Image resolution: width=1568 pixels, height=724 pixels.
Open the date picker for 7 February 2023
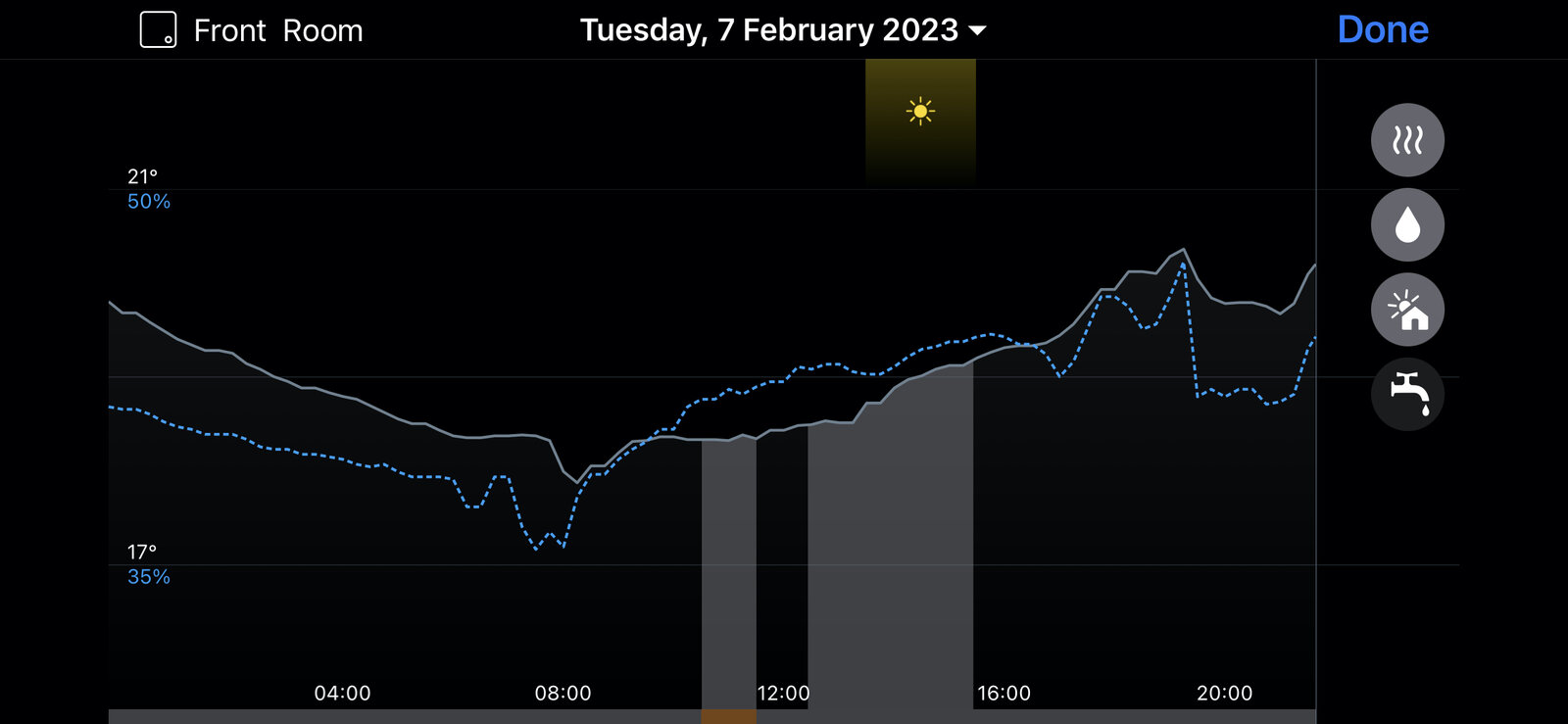pos(782,30)
